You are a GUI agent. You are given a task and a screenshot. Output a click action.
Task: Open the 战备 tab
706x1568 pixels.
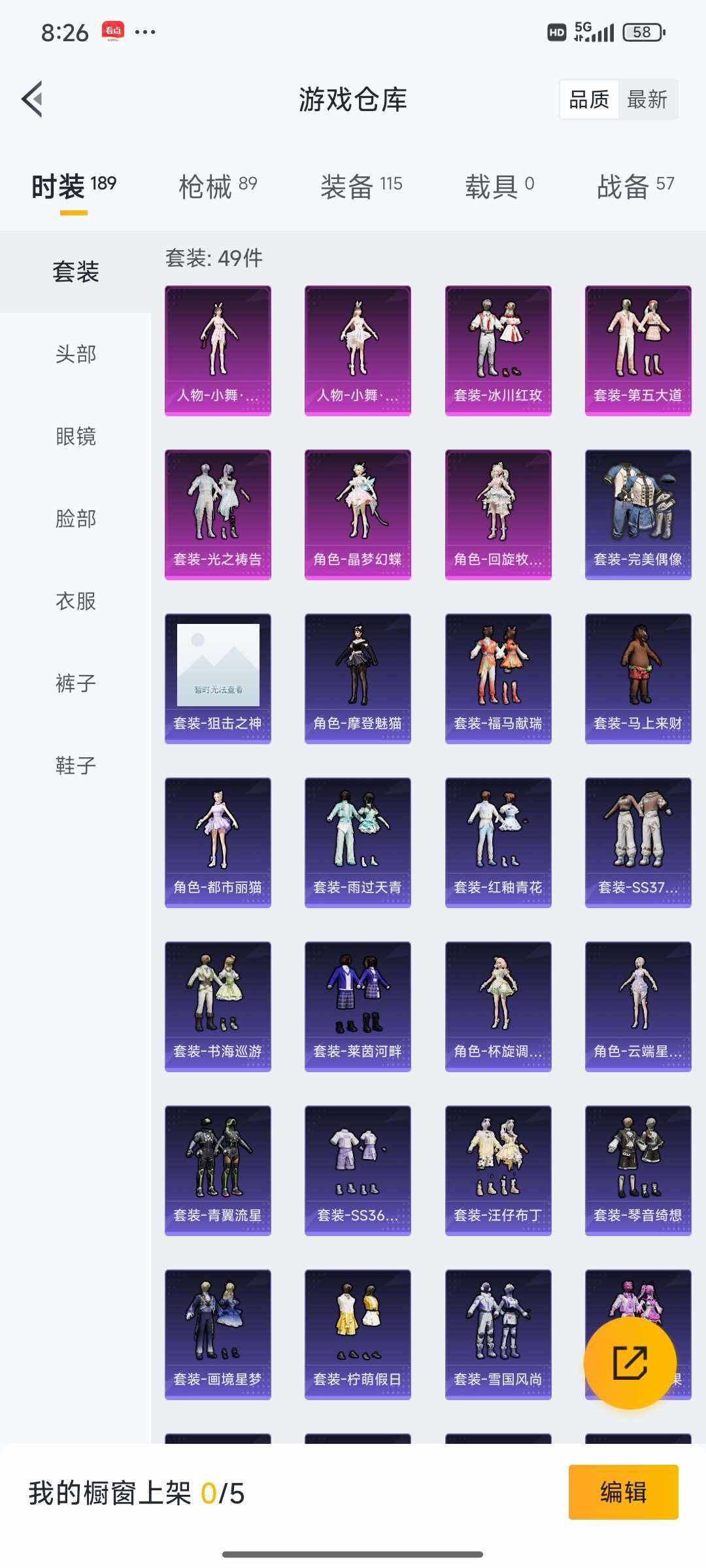tap(635, 187)
